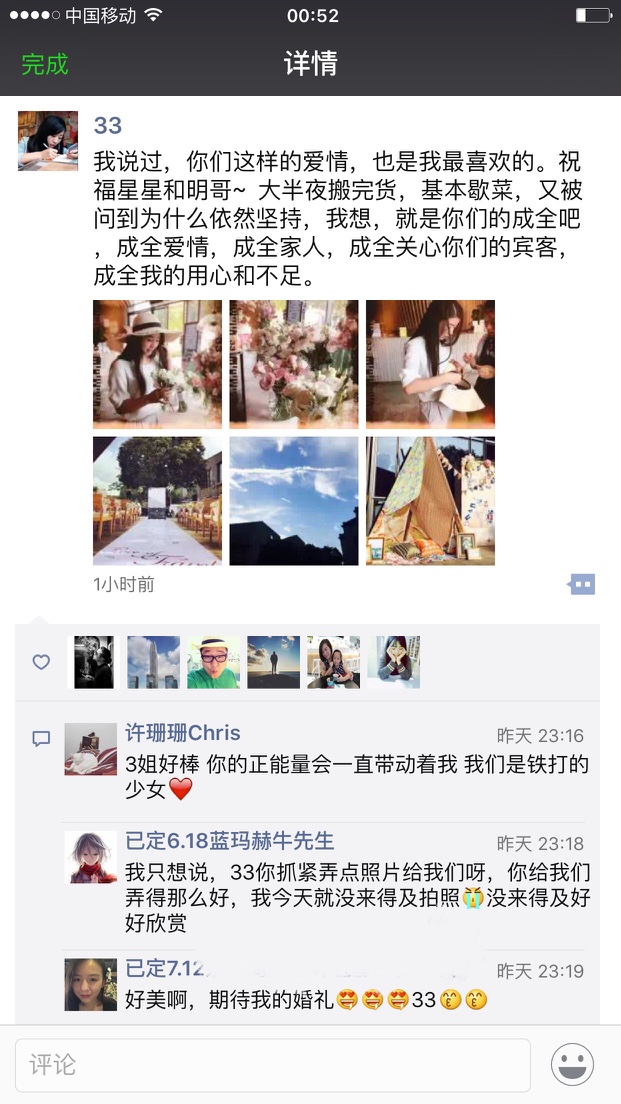
Task: View the photo of the woman in a hat
Action: point(157,364)
